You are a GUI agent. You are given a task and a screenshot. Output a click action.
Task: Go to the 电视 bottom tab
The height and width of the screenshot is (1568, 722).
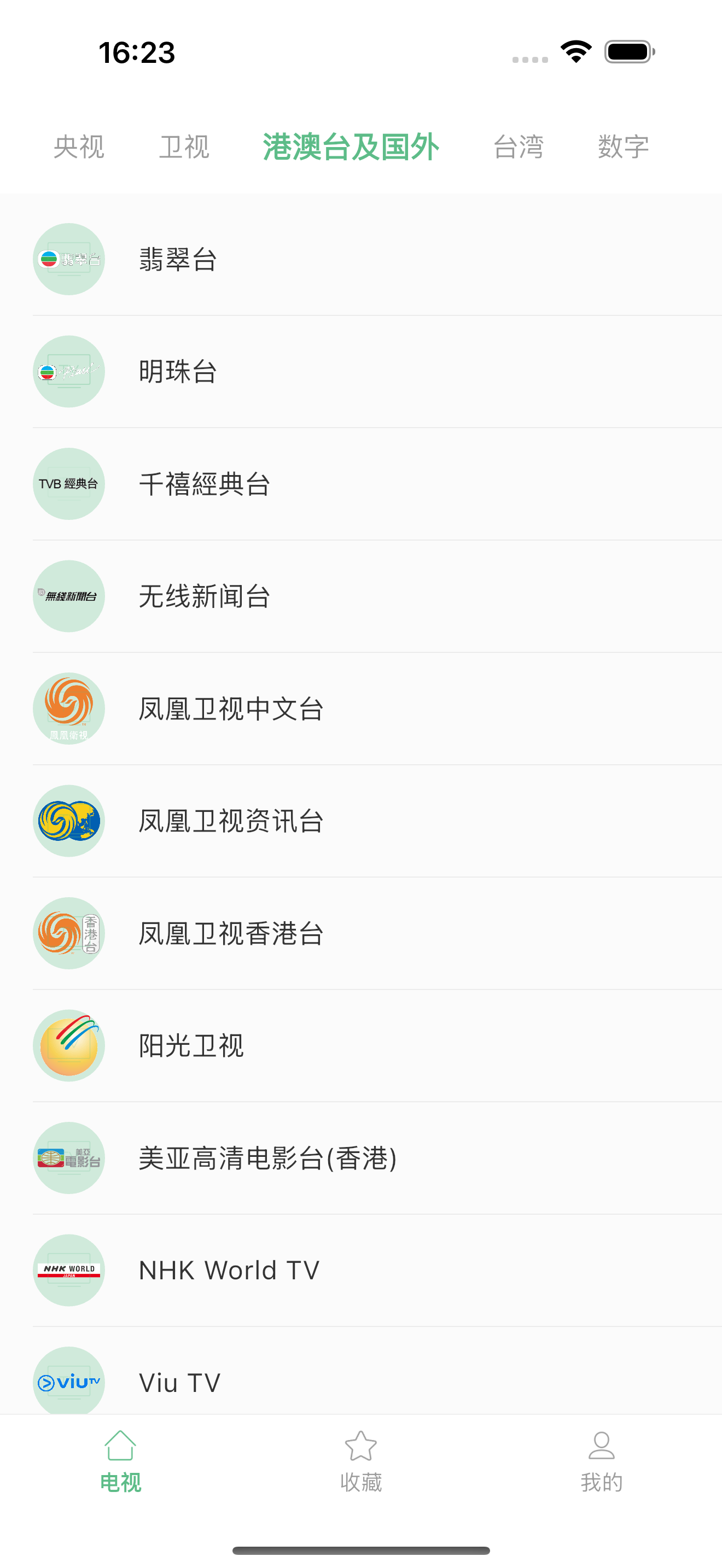pyautogui.click(x=120, y=1461)
